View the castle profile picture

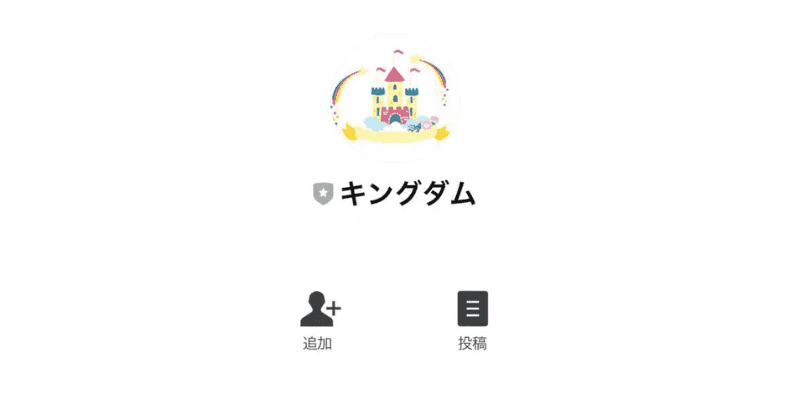pyautogui.click(x=393, y=98)
